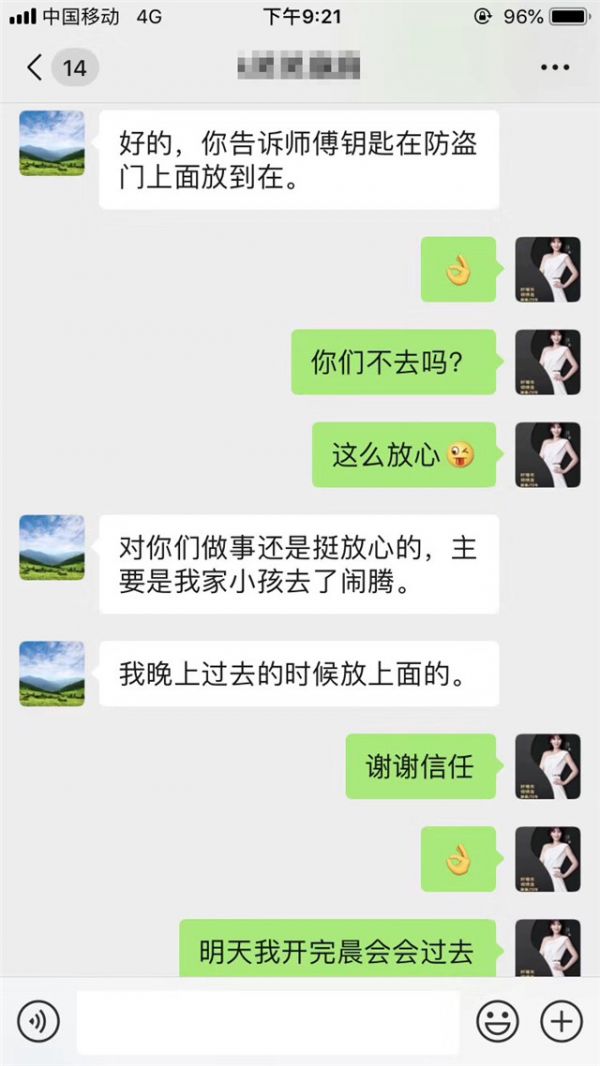600x1066 pixels.
Task: Open sender avatar next to 谢谢信任
Action: (x=547, y=766)
